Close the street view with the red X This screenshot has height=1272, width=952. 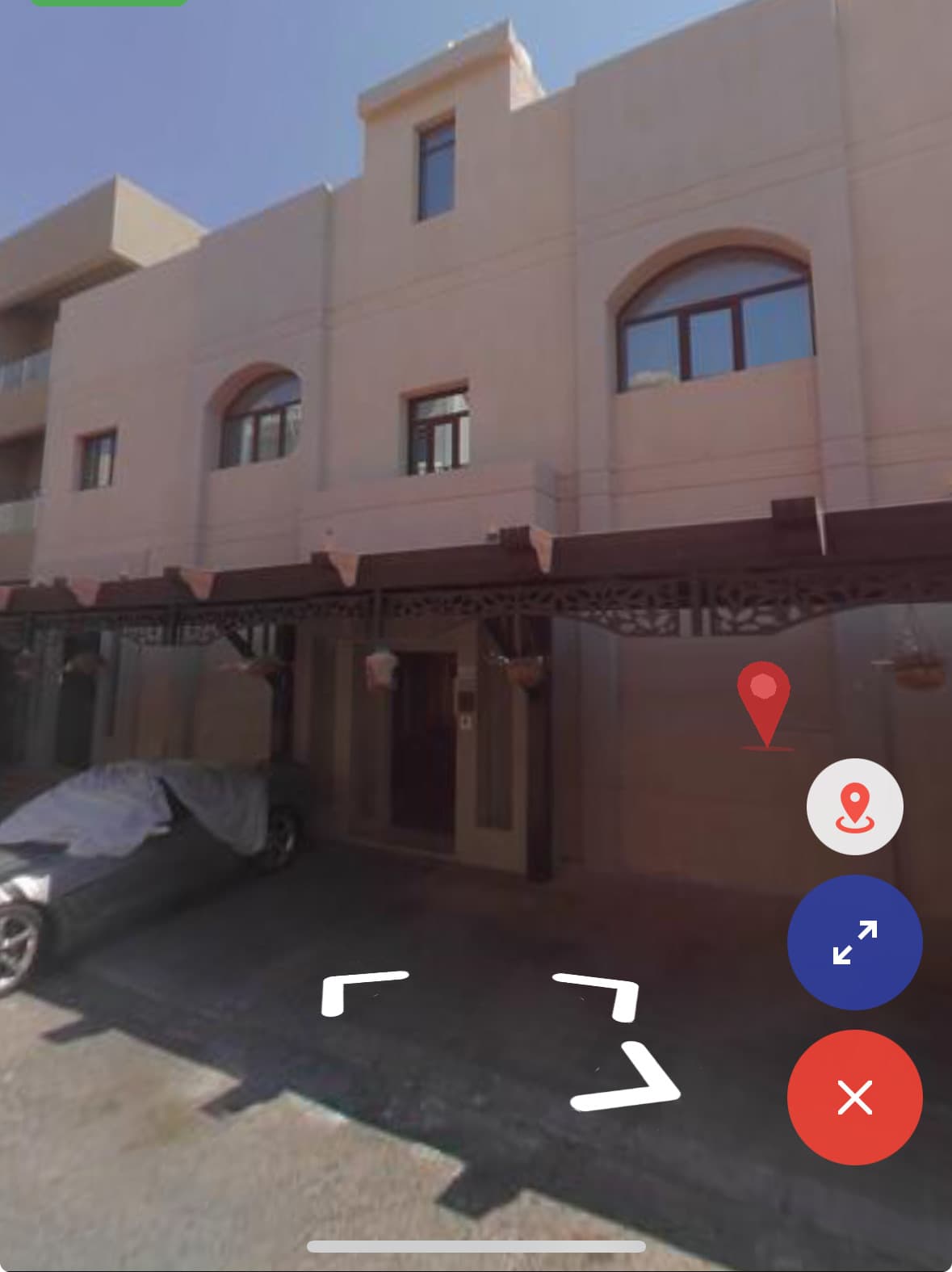click(854, 1097)
